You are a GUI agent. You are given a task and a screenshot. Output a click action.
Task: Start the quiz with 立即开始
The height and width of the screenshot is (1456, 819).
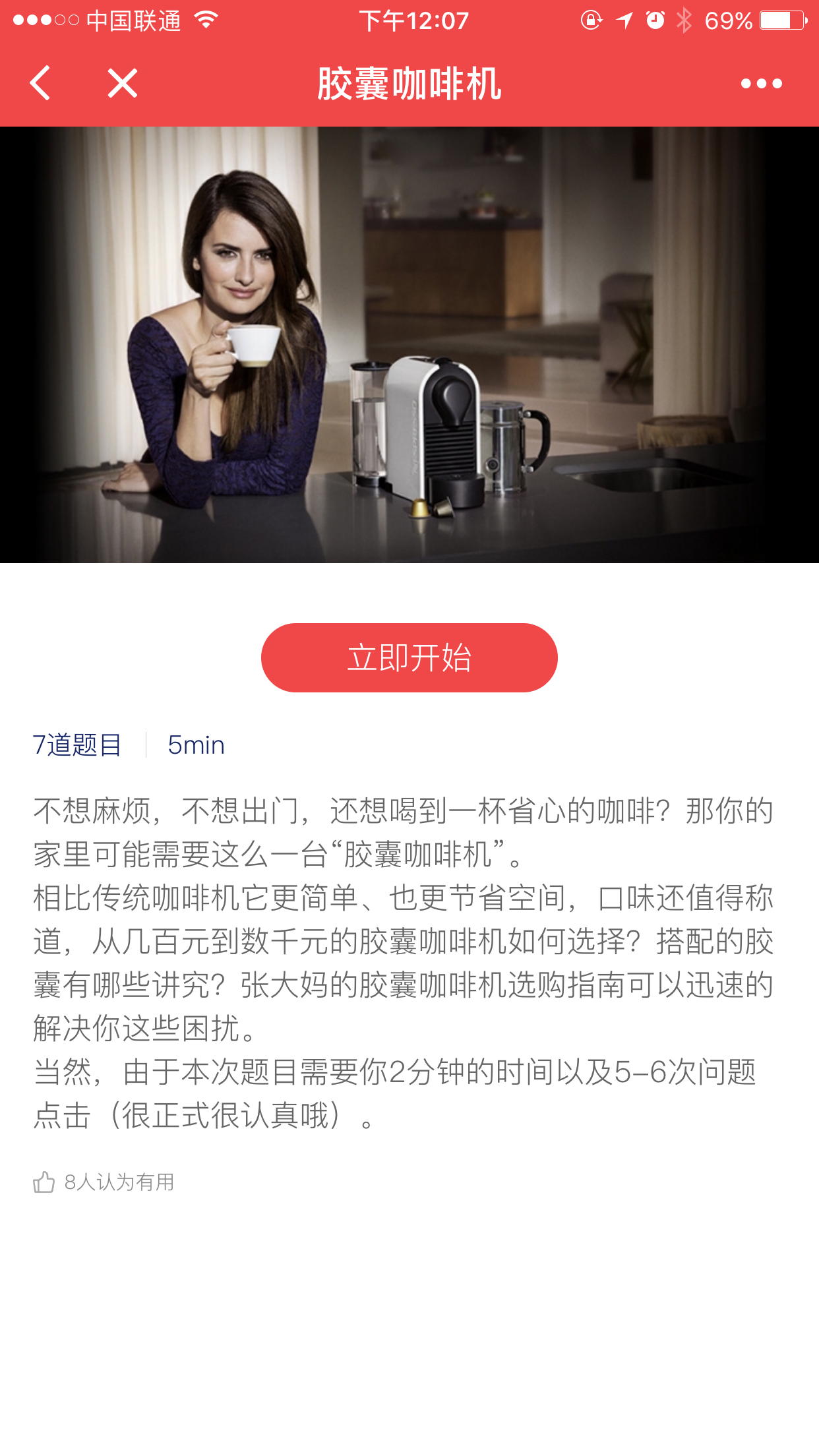[x=409, y=657]
